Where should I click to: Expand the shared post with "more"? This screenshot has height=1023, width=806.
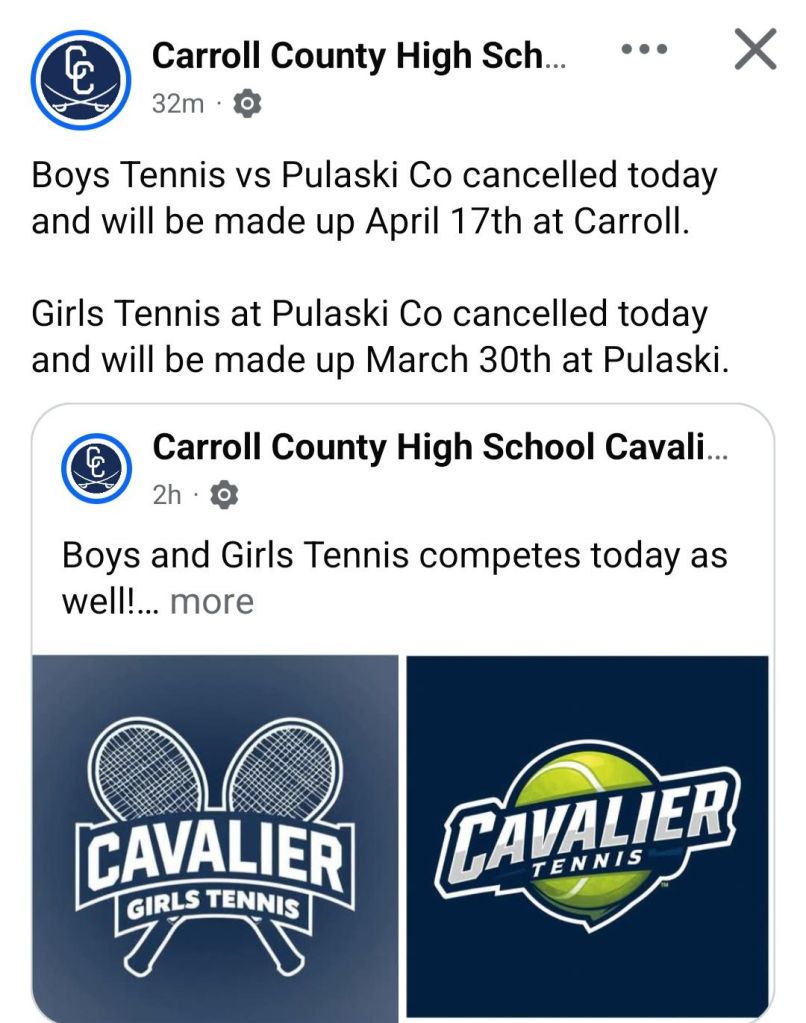tap(211, 602)
